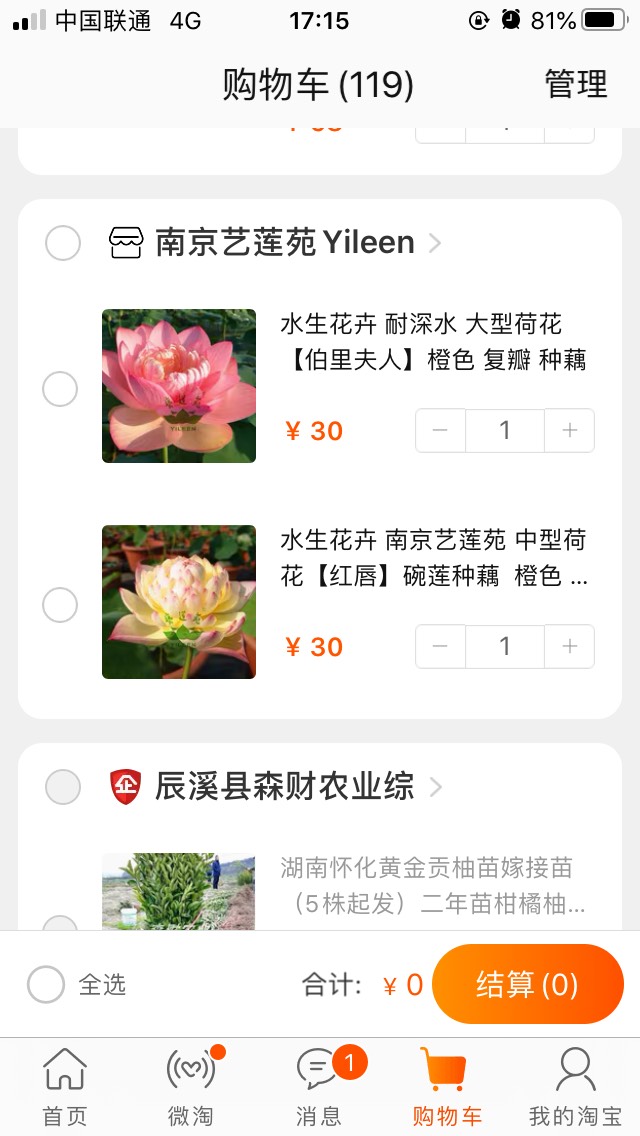Viewport: 640px width, 1136px height.
Task: Decrease quantity of 伯里夫人 lotus
Action: tap(440, 431)
